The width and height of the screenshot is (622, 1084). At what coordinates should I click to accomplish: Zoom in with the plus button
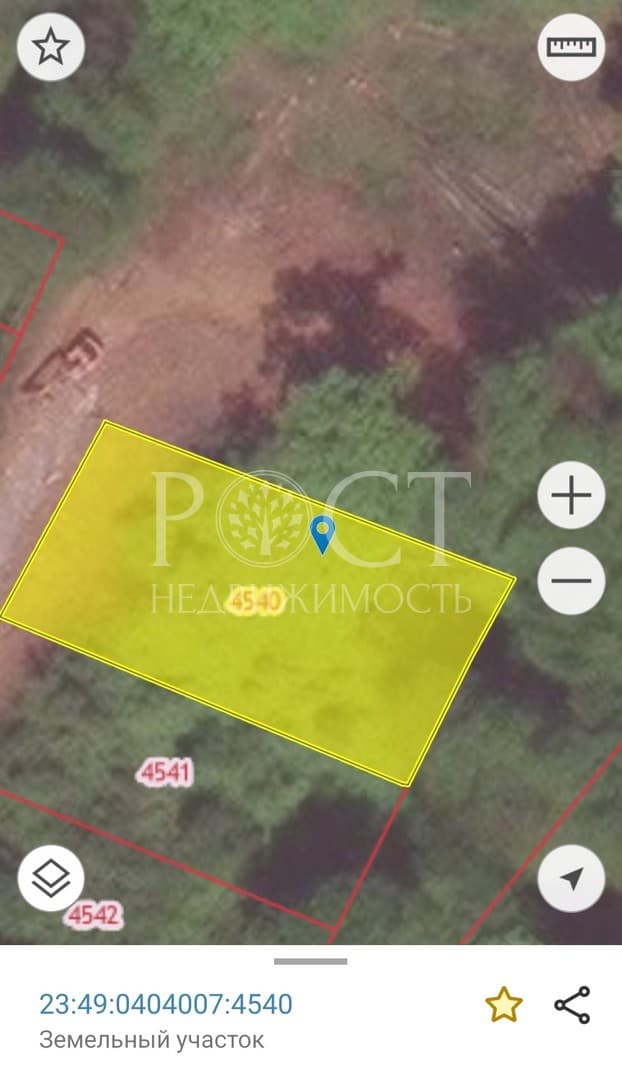click(x=571, y=495)
